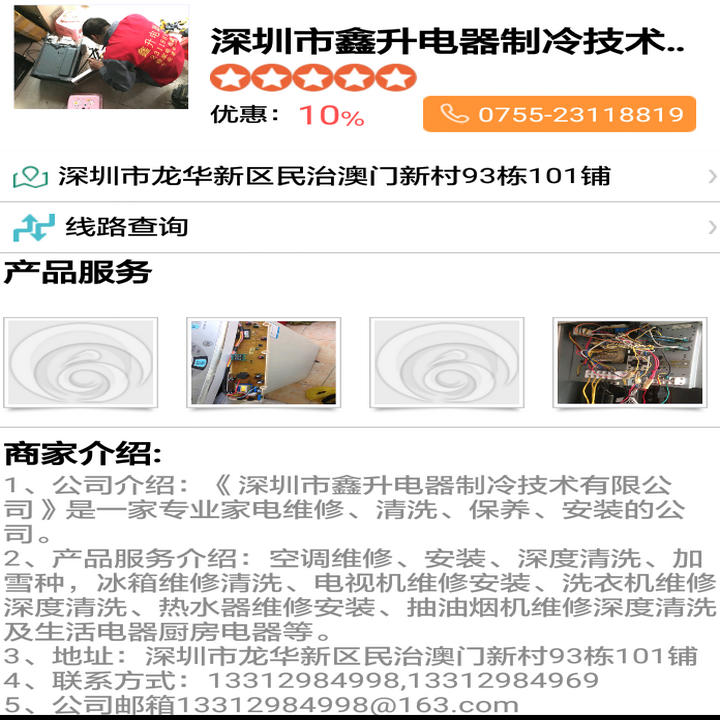This screenshot has width=720, height=720.
Task: View the third product service placeholder image
Action: coord(447,362)
